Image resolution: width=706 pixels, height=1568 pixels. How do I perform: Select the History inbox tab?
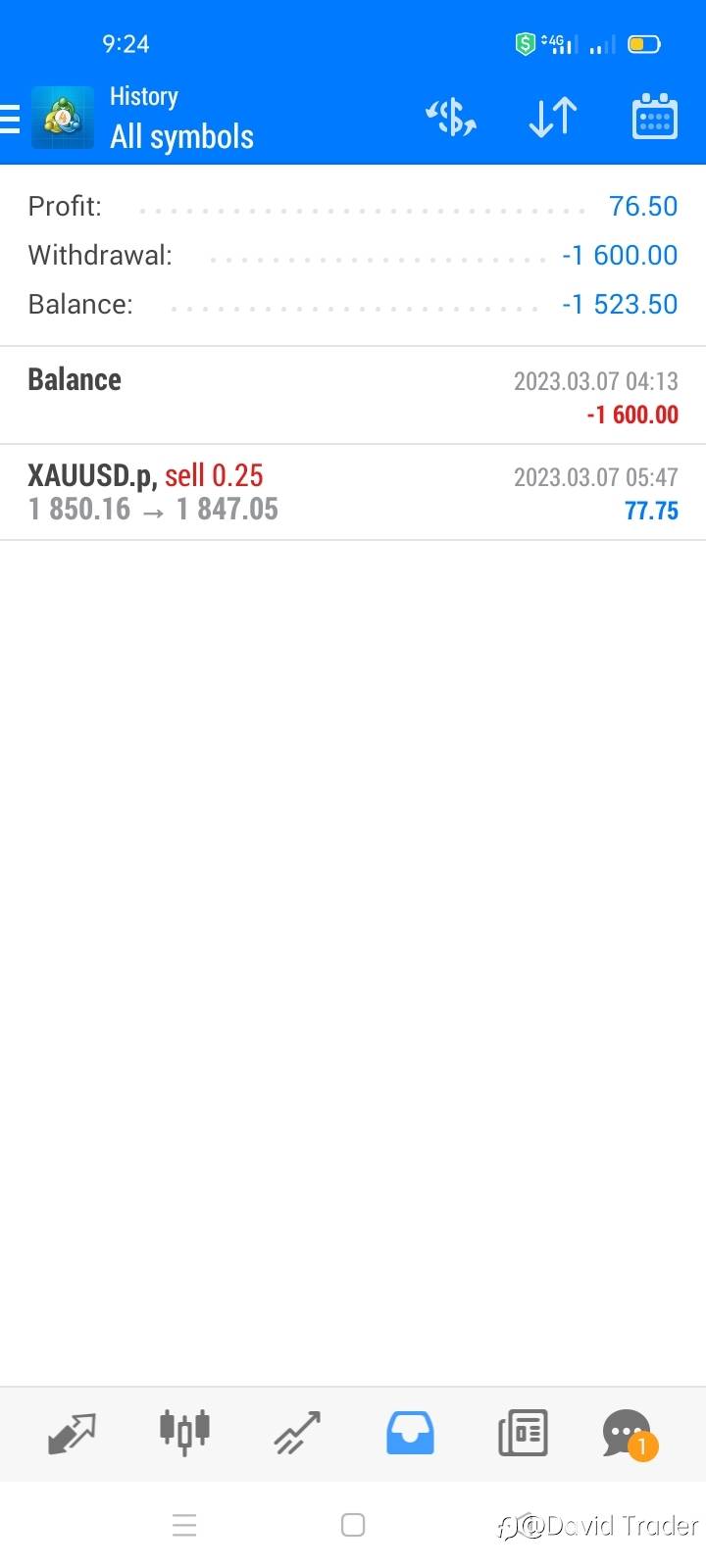410,1433
